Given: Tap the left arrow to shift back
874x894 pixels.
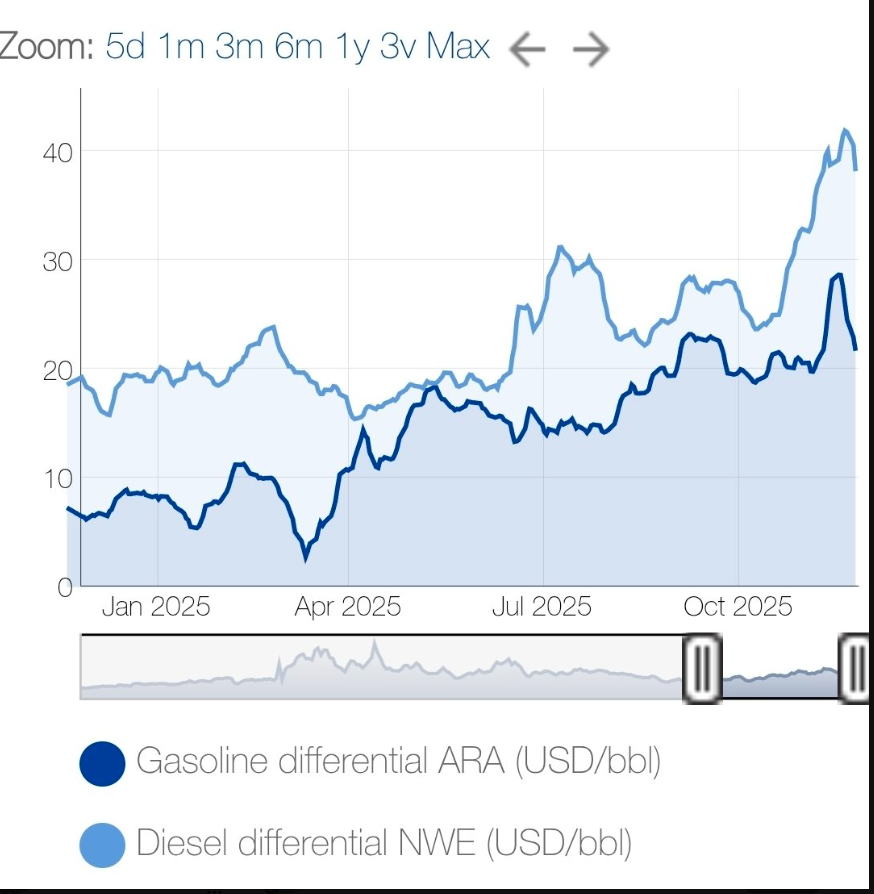Looking at the screenshot, I should 528,49.
